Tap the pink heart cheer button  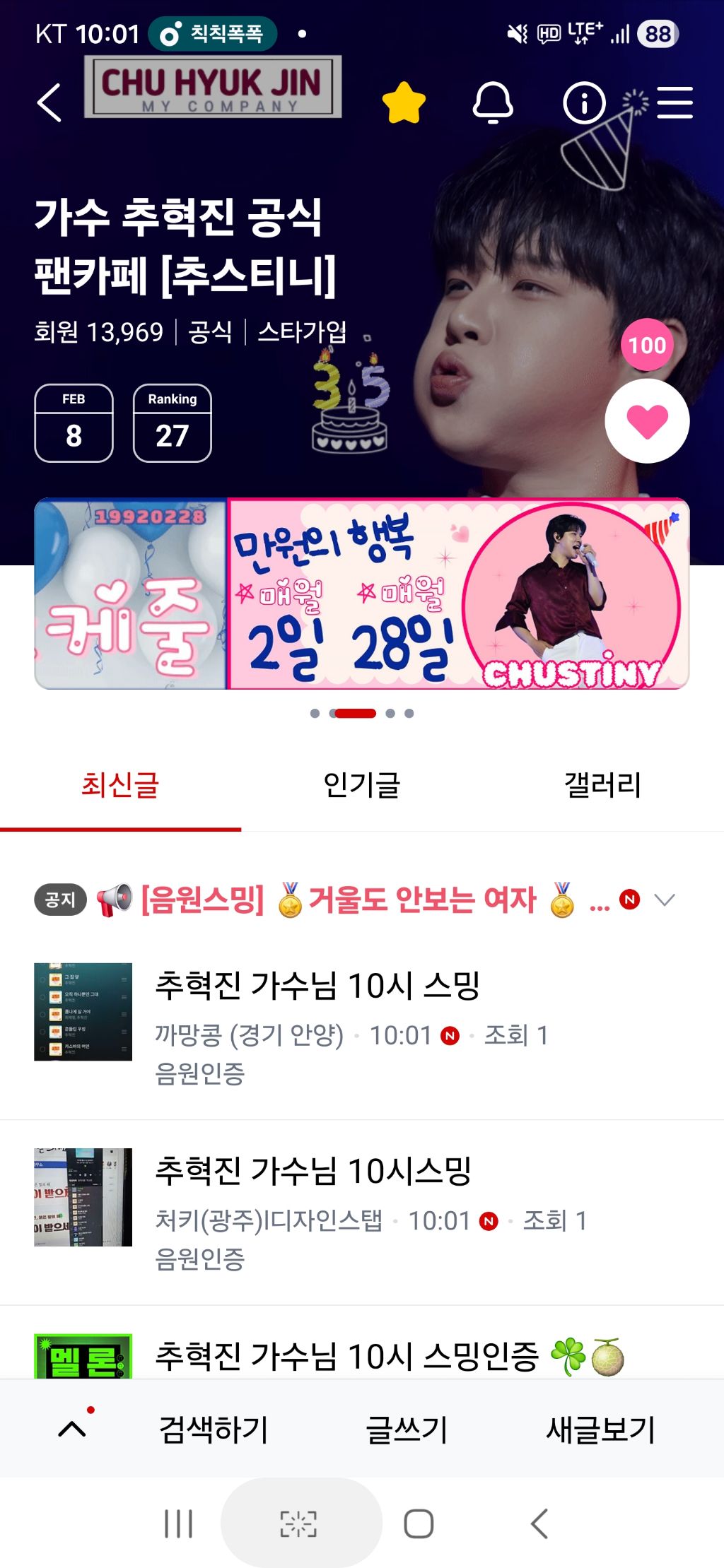(647, 421)
